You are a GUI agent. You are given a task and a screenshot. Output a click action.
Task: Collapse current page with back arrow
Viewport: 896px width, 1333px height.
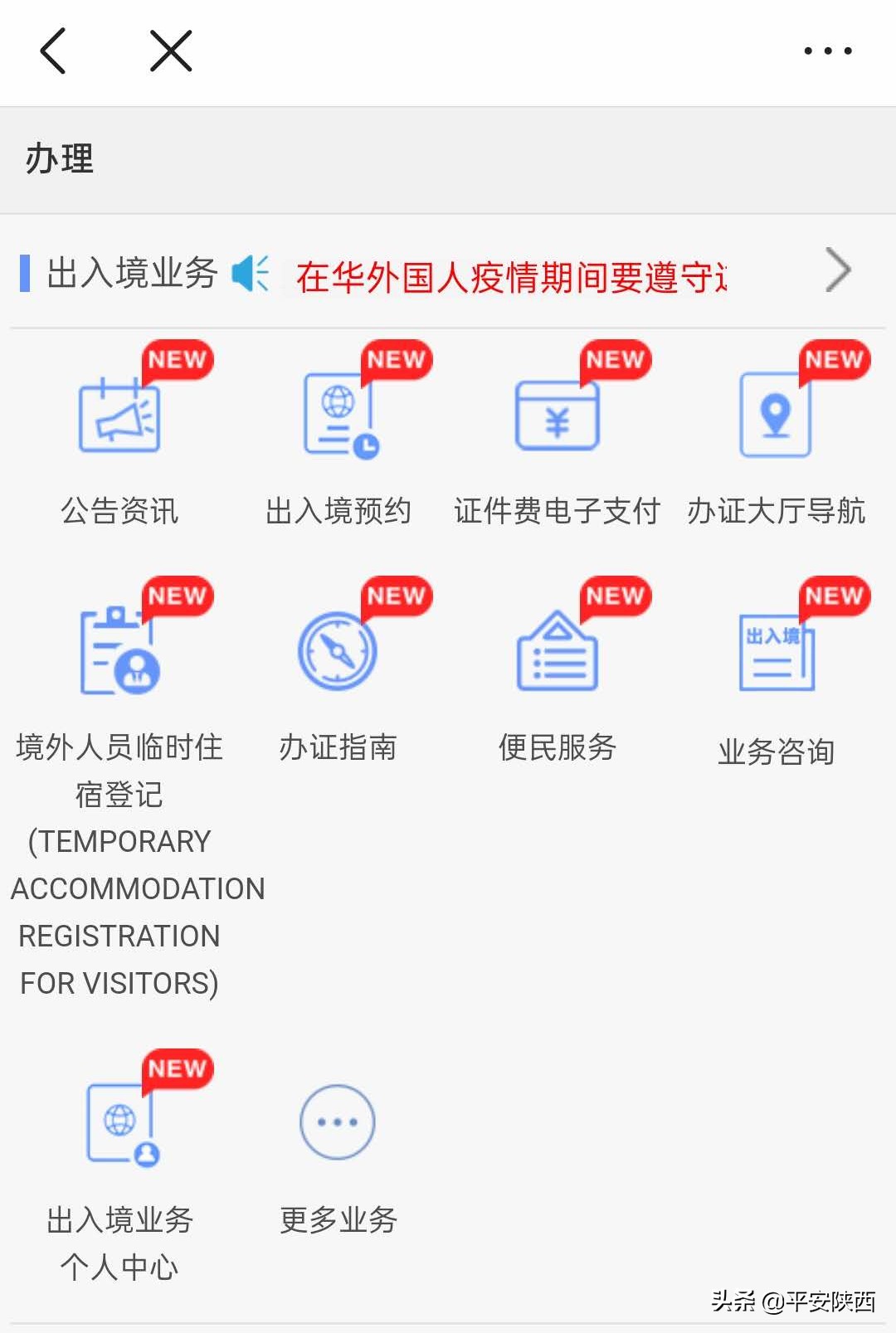pyautogui.click(x=51, y=50)
